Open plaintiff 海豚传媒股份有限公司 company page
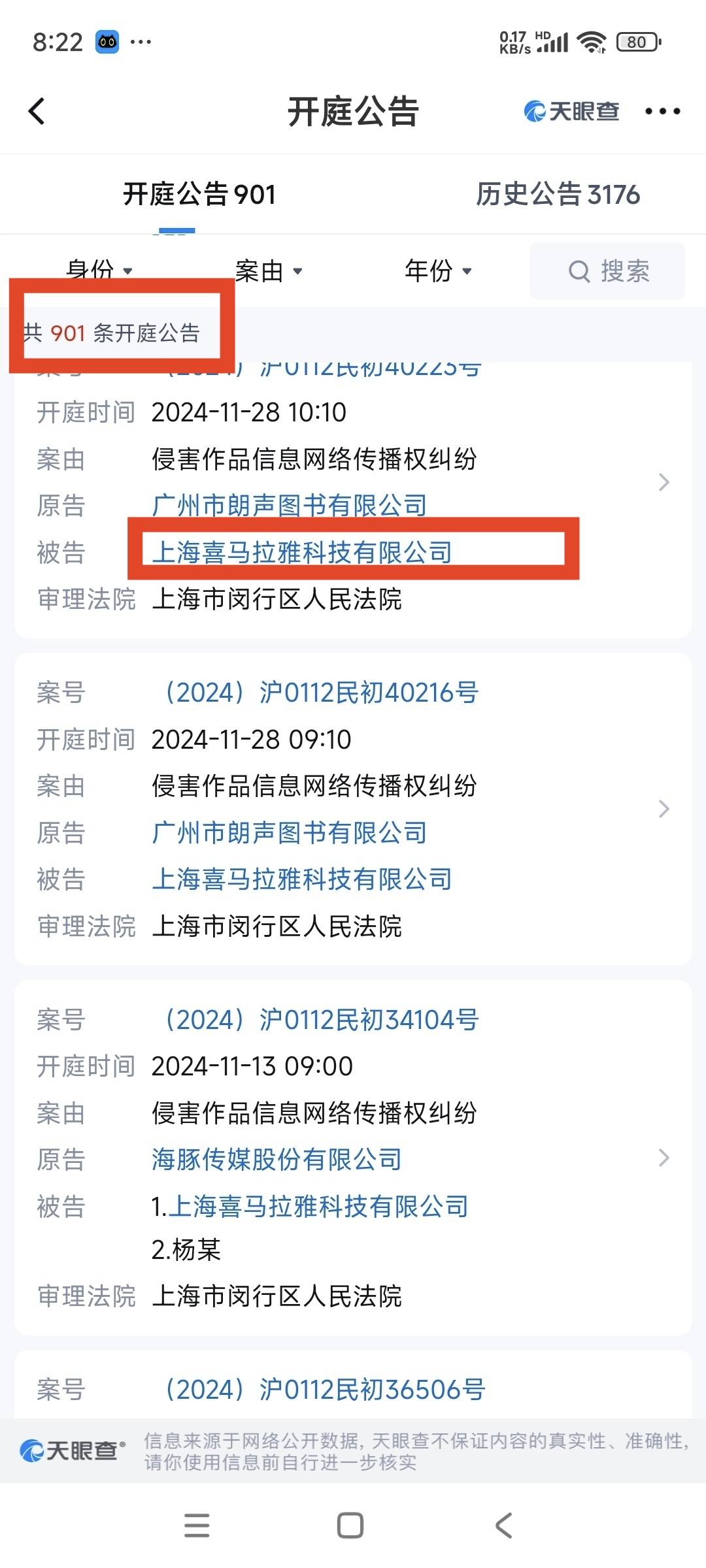Viewport: 706px width, 1568px height. 277,1160
